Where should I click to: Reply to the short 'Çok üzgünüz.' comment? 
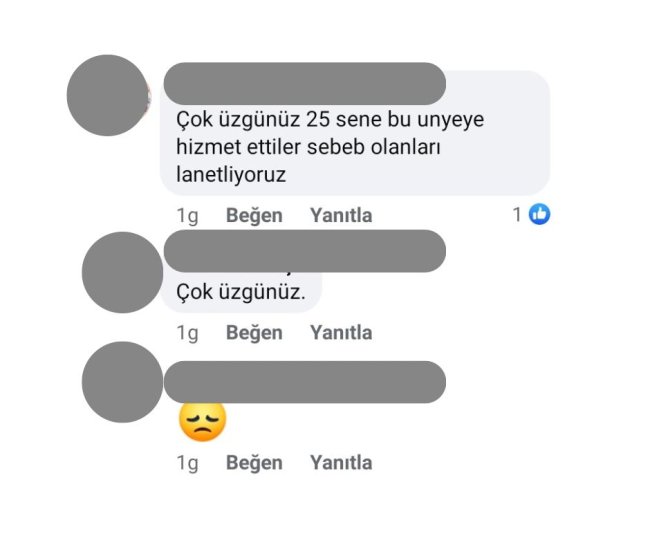tap(340, 333)
